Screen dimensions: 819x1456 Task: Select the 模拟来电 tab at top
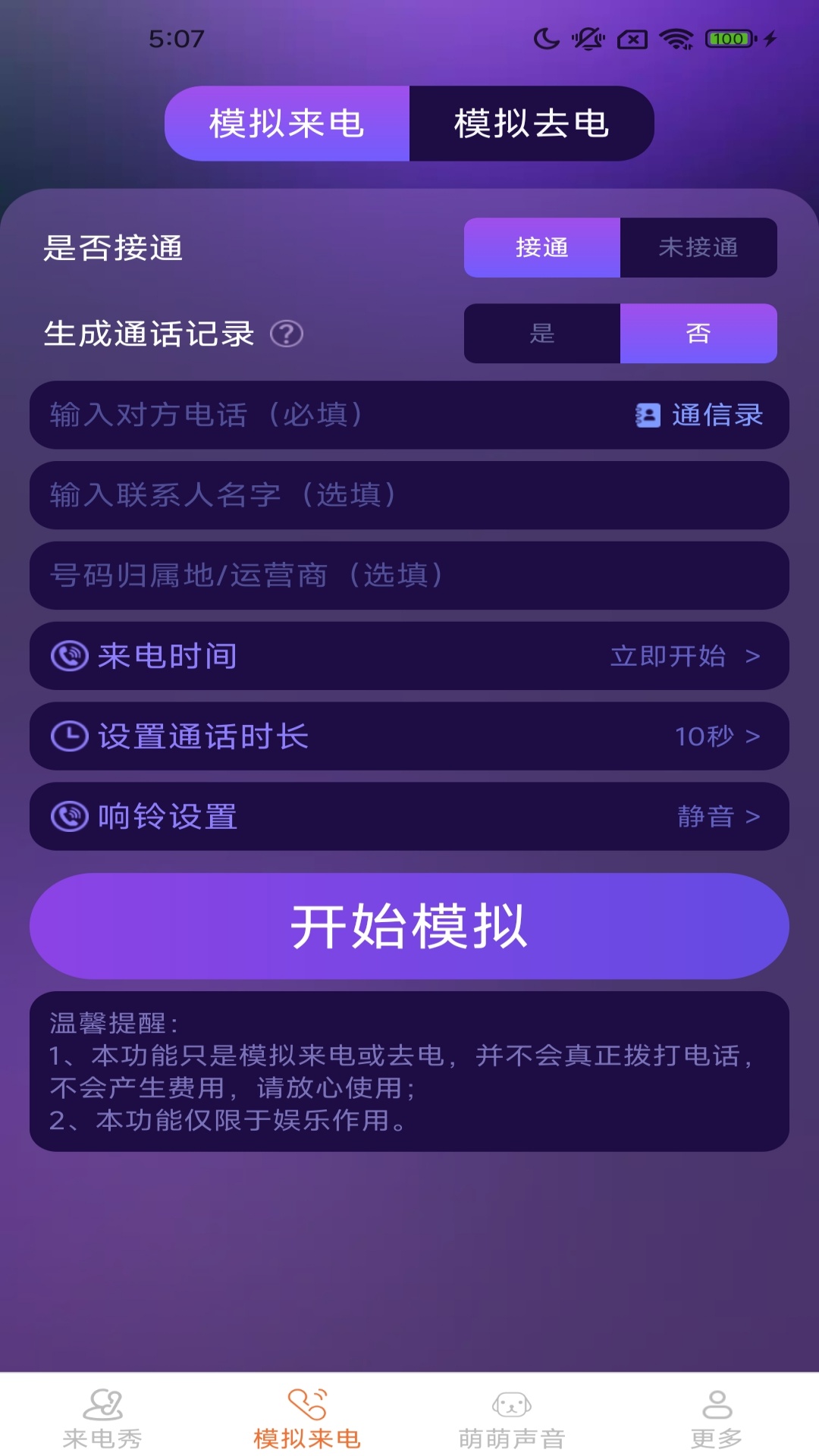tap(288, 124)
